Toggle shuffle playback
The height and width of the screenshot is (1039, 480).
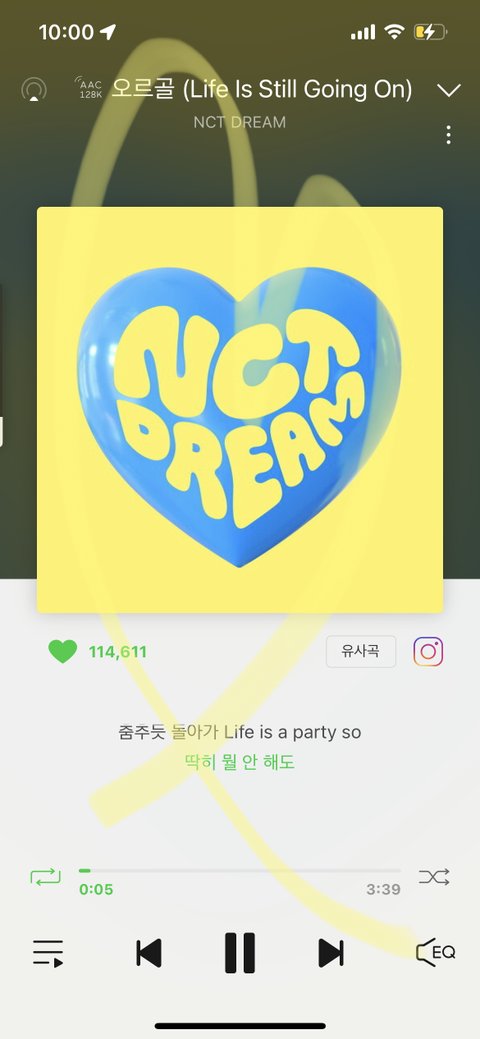(x=434, y=877)
